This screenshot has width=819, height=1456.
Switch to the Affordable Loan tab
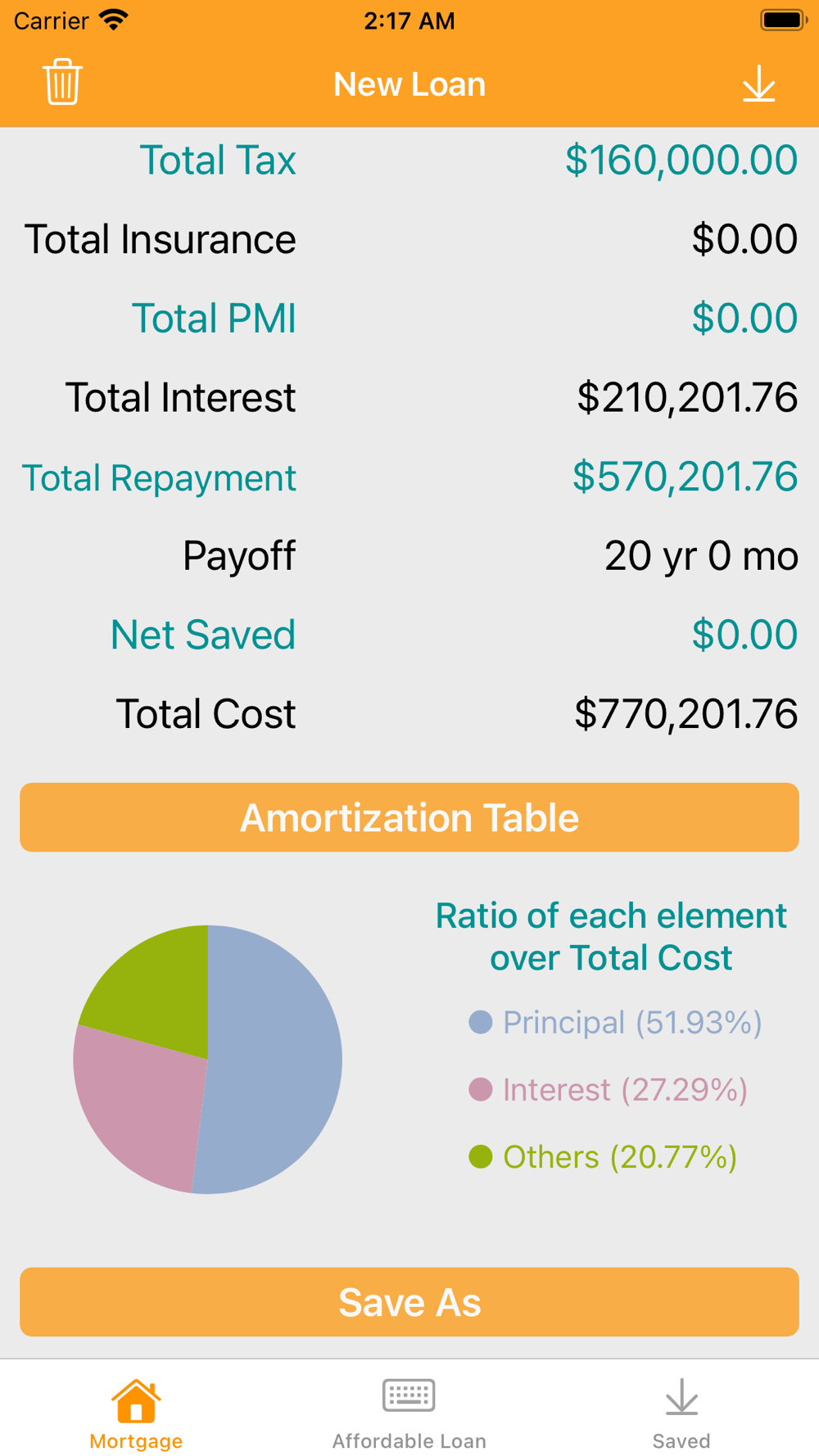(x=409, y=1413)
